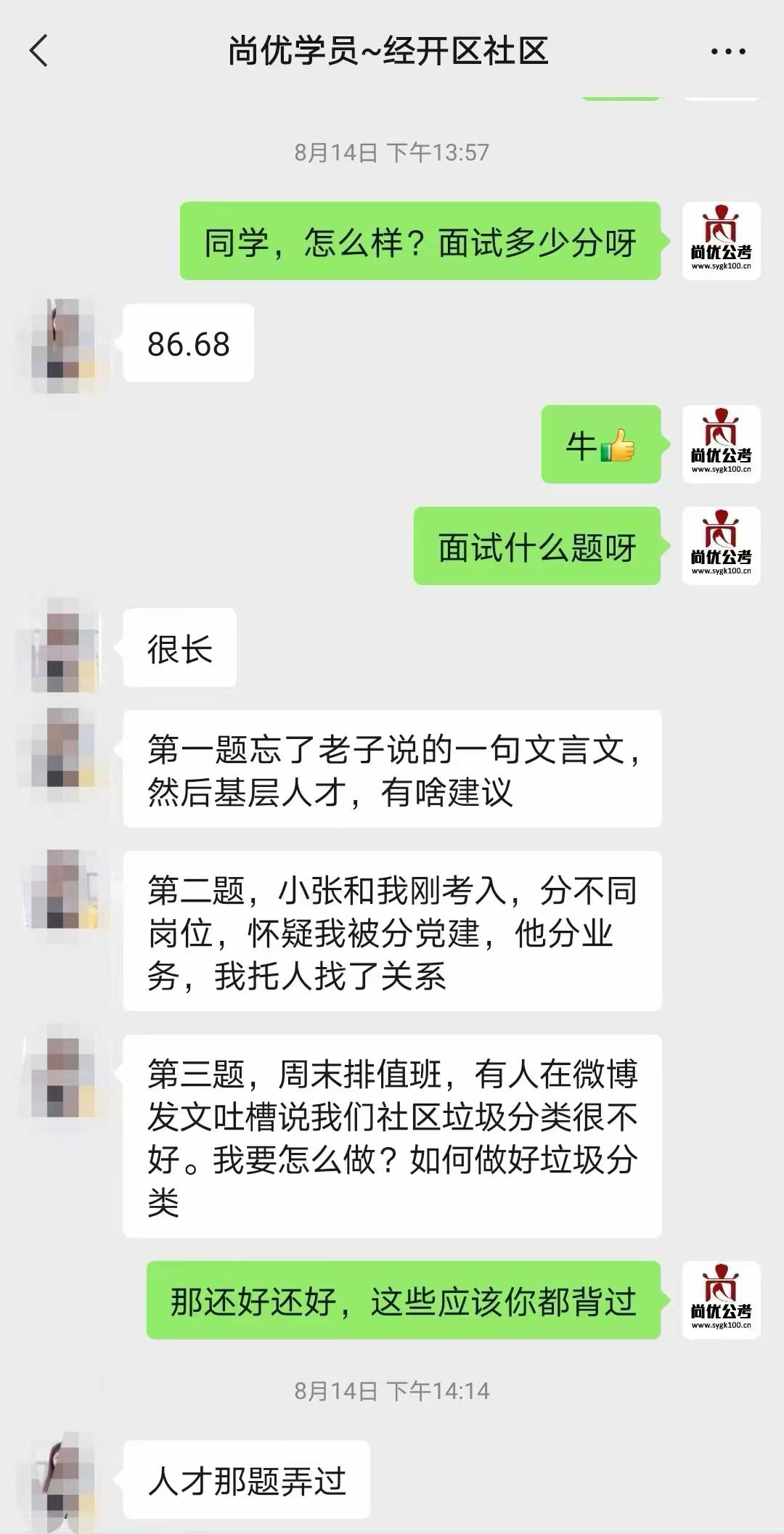Viewport: 784px width, 1534px height.
Task: Open the avatar next to 86.68 message
Action: pos(62,344)
